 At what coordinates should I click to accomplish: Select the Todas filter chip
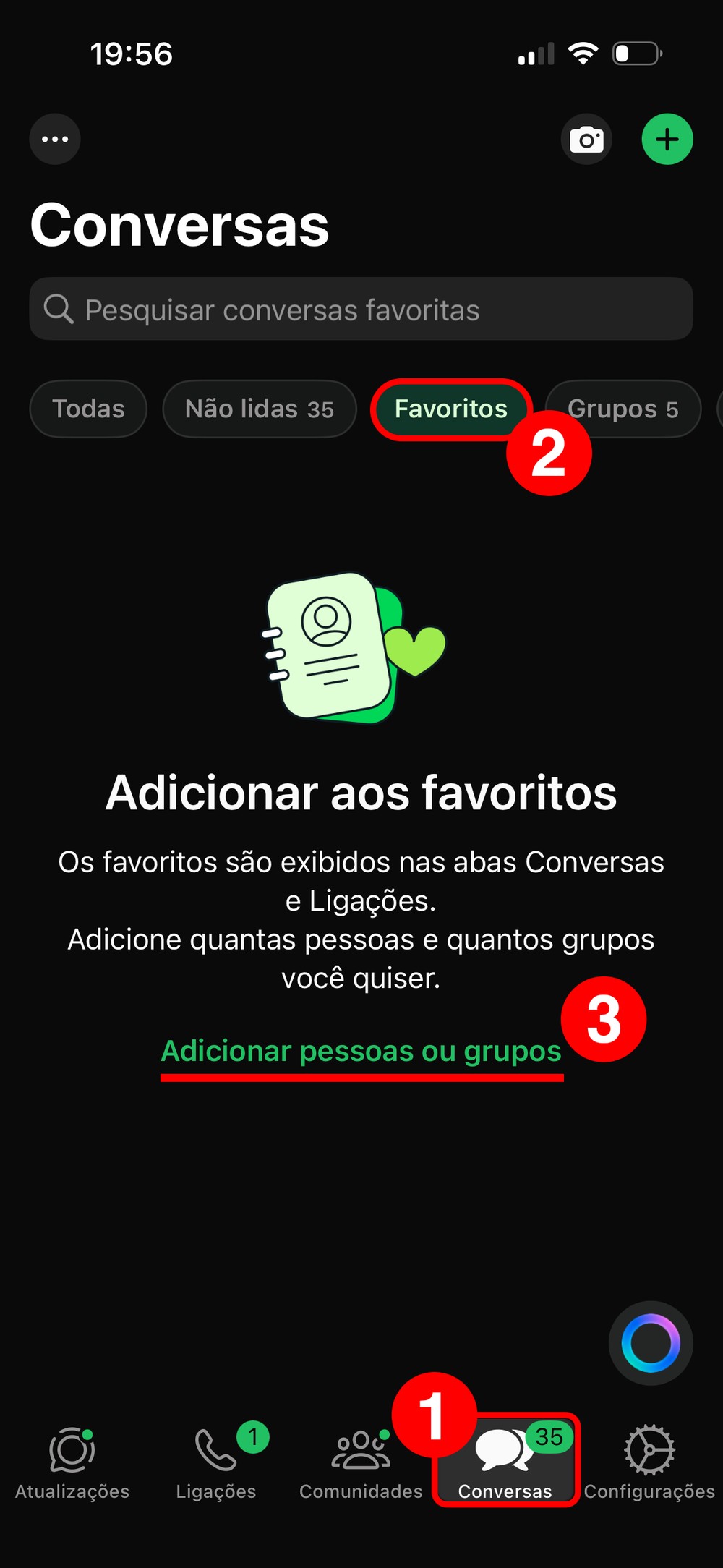88,409
